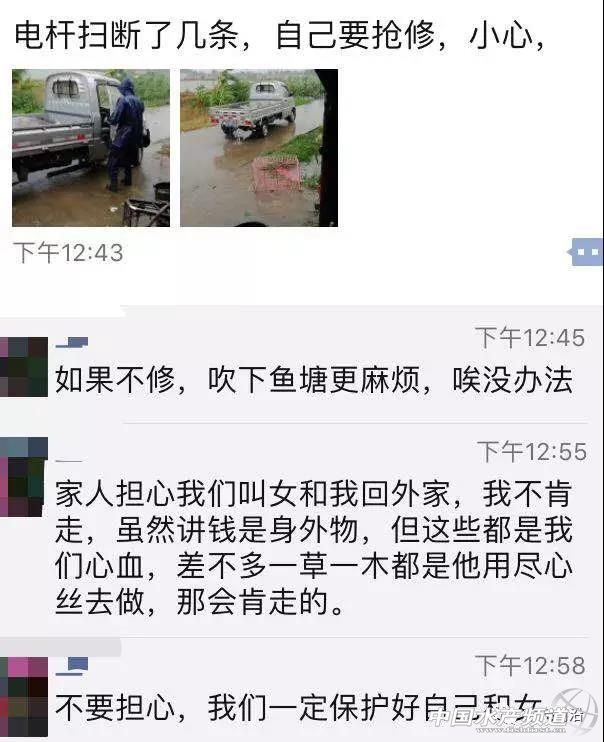This screenshot has height=742, width=604.
Task: Reply to the 下午12:58 comment starting 不要担心
Action: coord(300,709)
